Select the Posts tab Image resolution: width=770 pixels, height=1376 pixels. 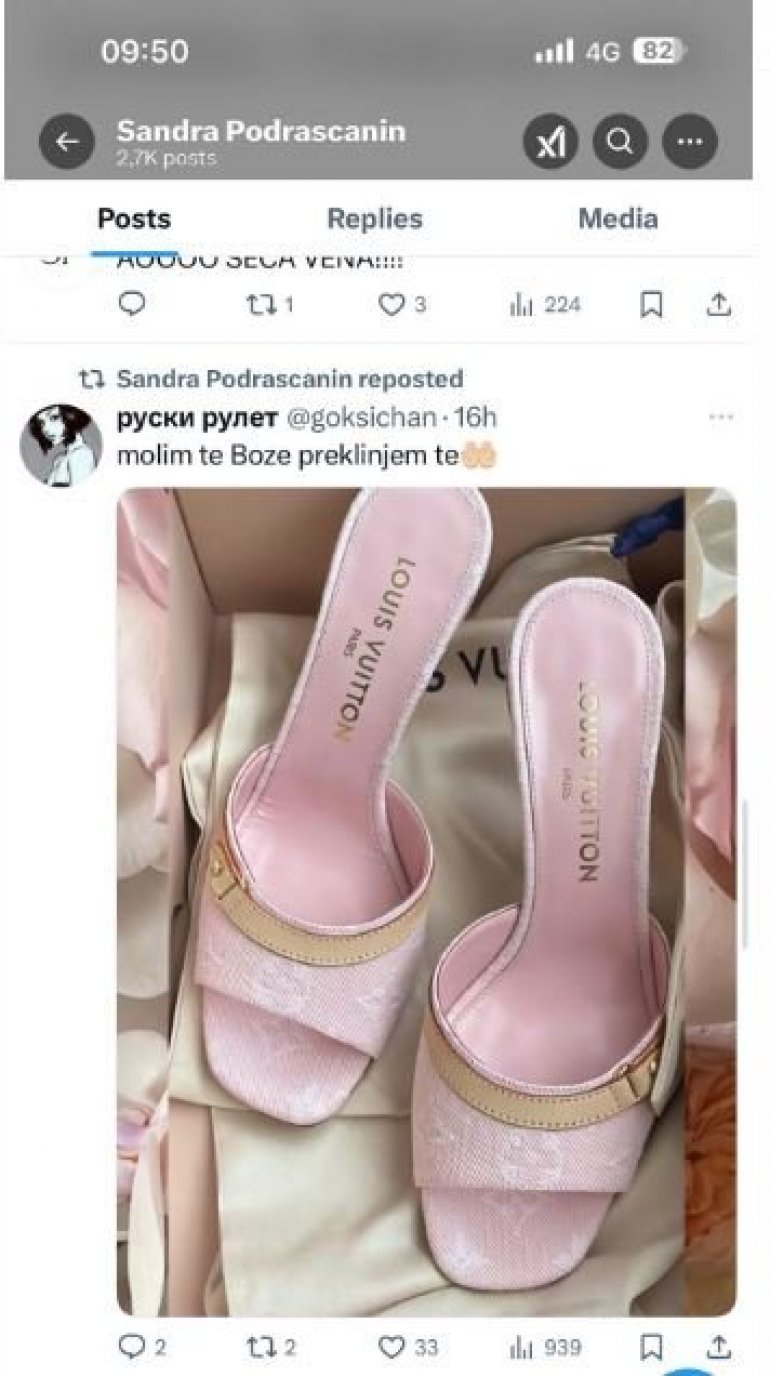134,219
